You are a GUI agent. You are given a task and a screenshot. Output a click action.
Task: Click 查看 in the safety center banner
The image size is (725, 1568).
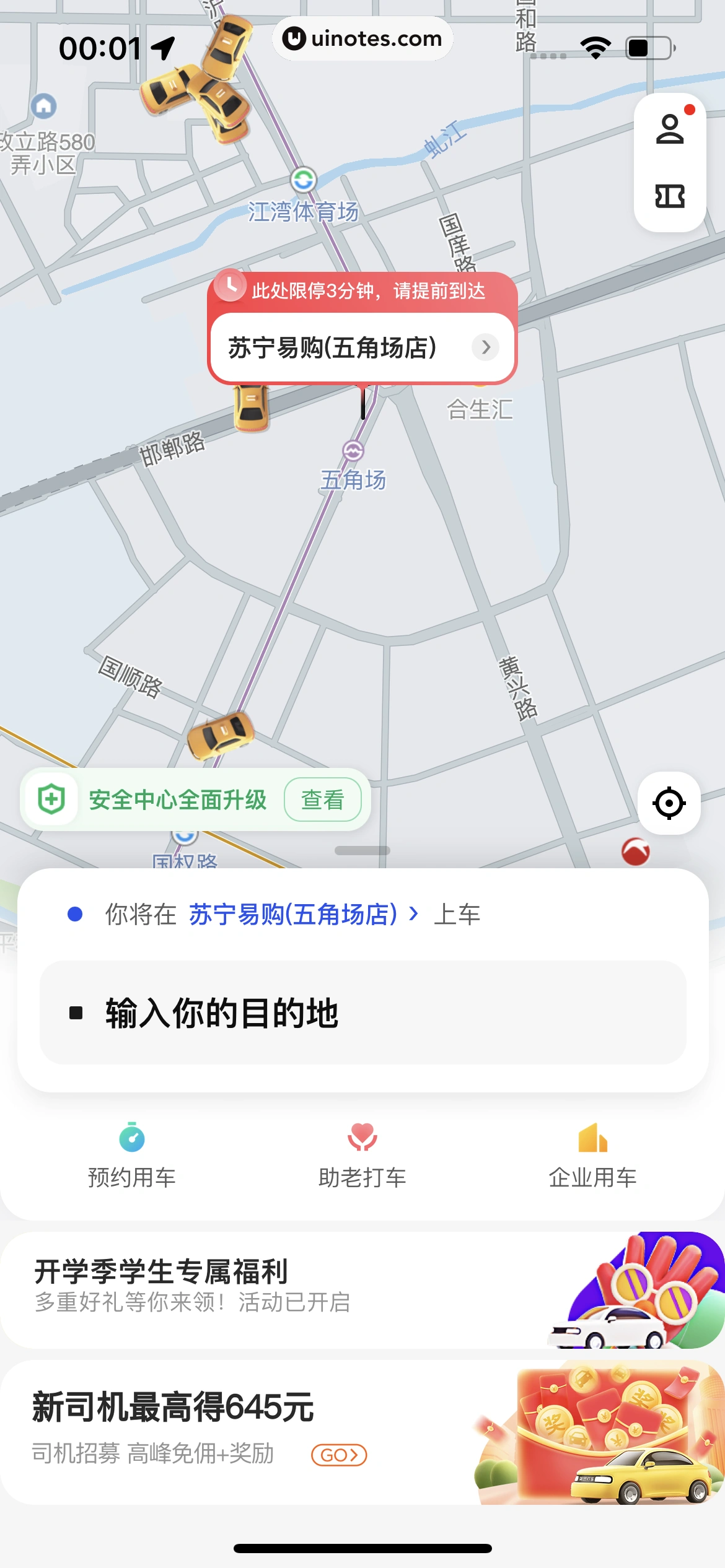(x=323, y=799)
